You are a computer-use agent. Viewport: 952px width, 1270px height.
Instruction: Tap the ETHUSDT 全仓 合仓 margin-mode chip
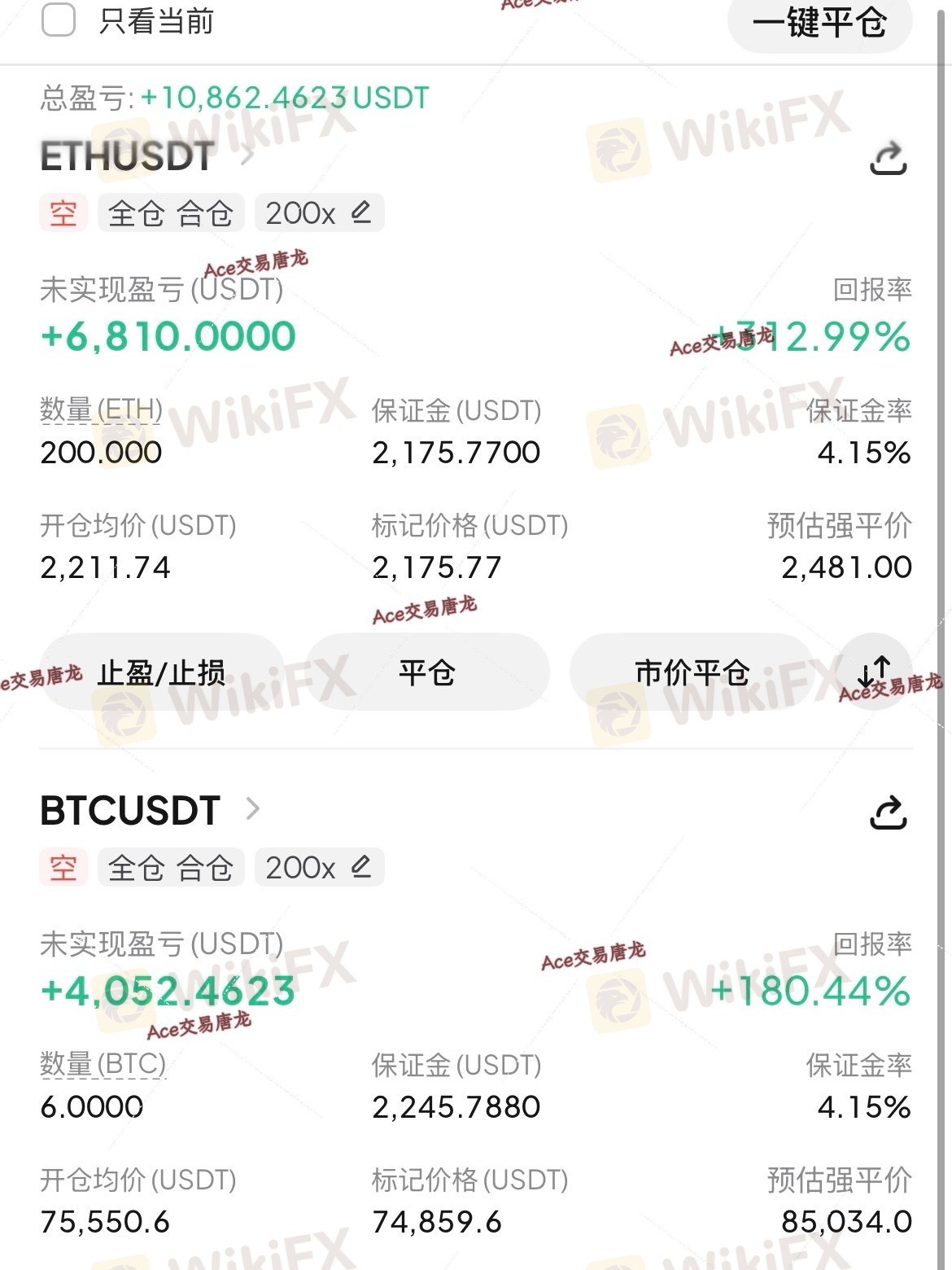pyautogui.click(x=171, y=213)
